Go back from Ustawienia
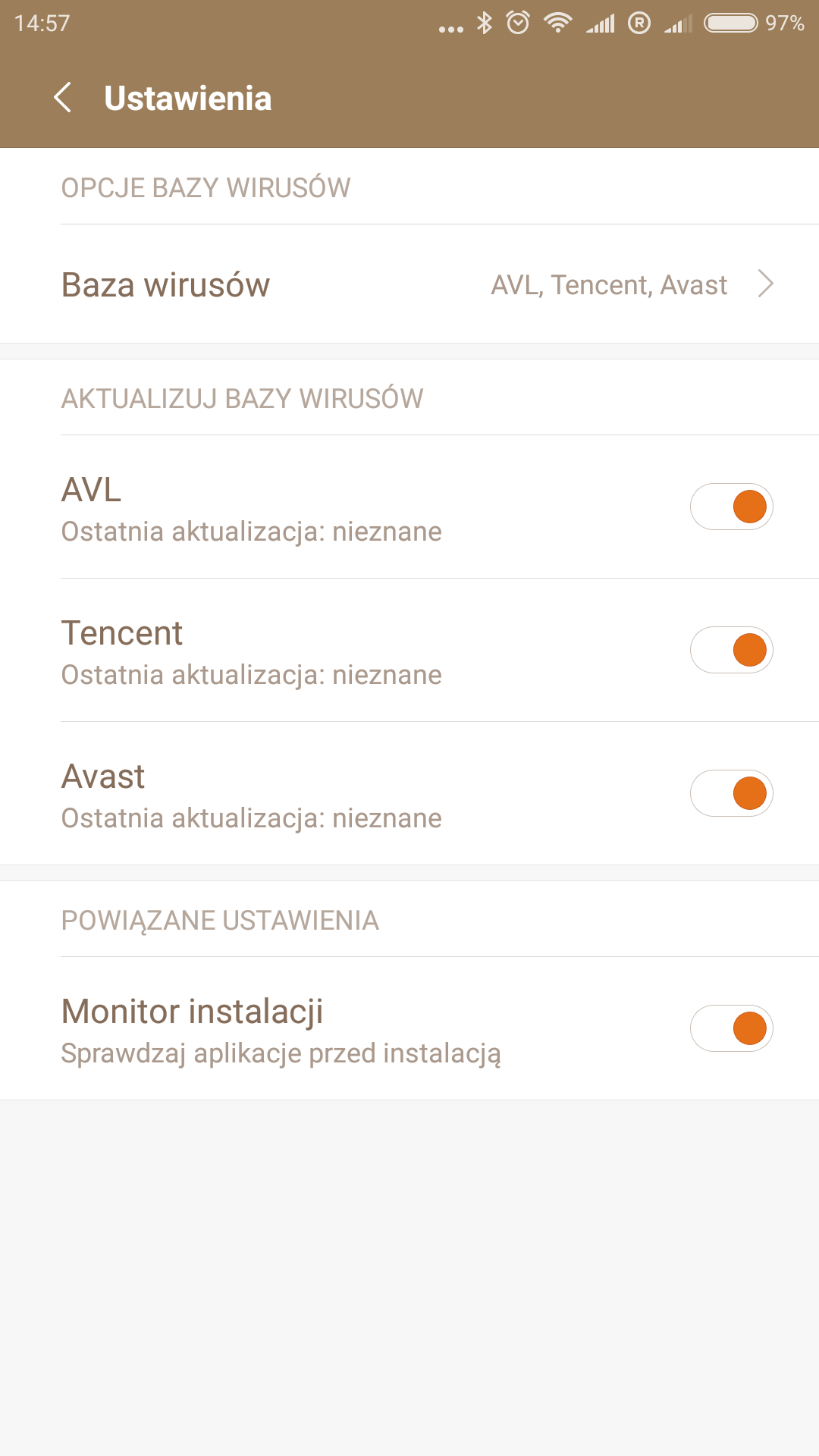The height and width of the screenshot is (1456, 819). pos(63,98)
